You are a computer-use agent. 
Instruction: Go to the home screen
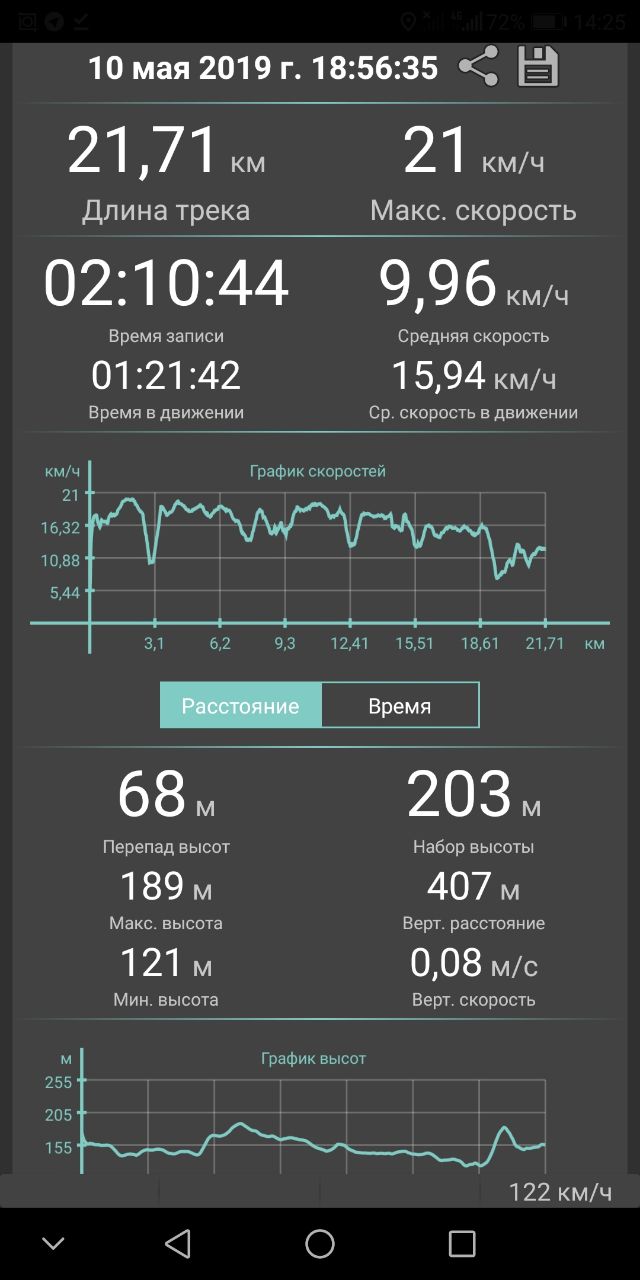pyautogui.click(x=320, y=1243)
